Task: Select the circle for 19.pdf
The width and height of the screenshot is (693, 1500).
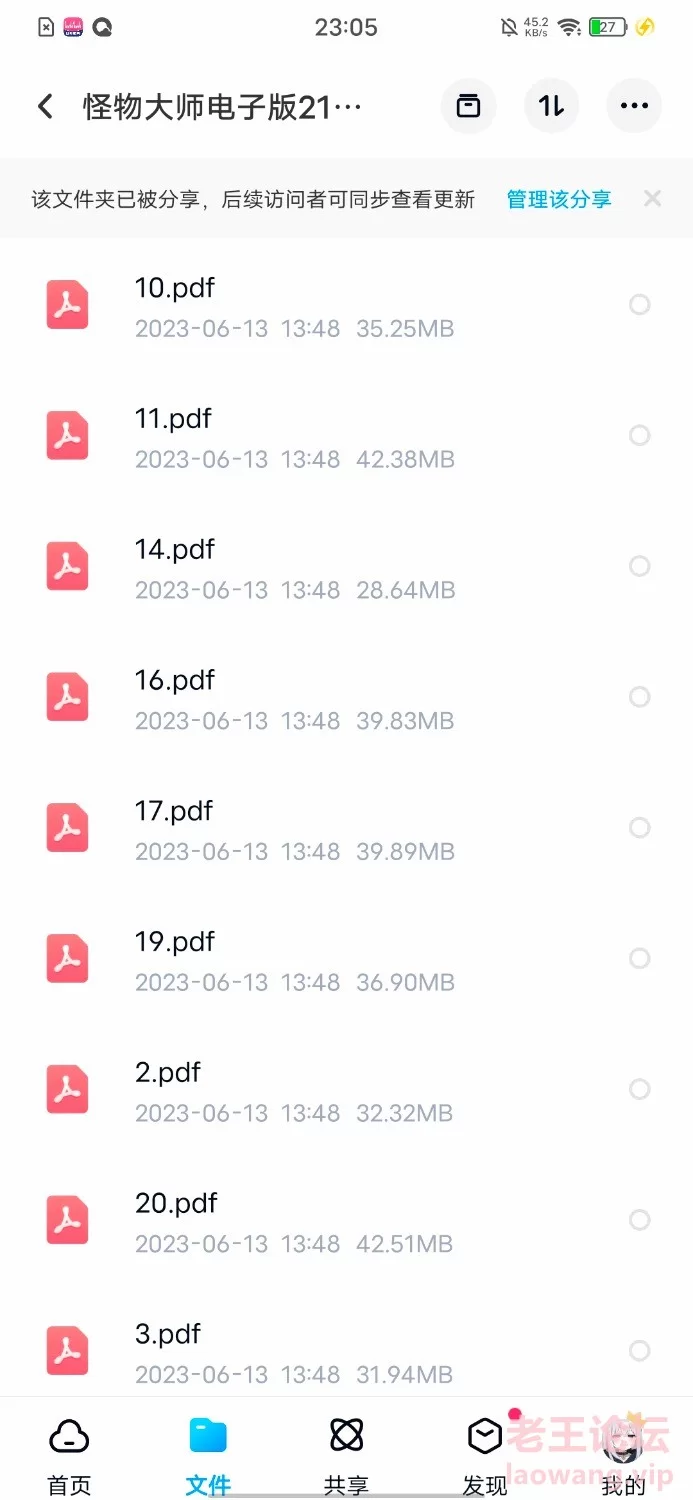Action: click(x=640, y=959)
